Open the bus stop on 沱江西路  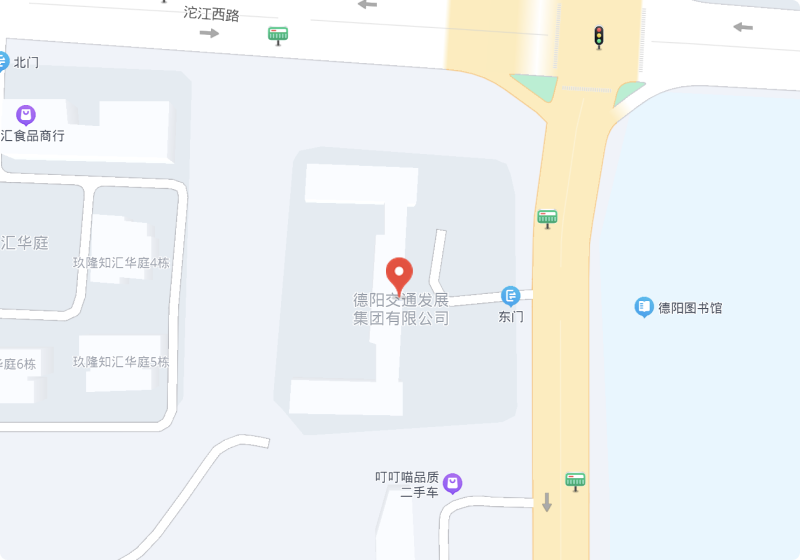(x=278, y=36)
